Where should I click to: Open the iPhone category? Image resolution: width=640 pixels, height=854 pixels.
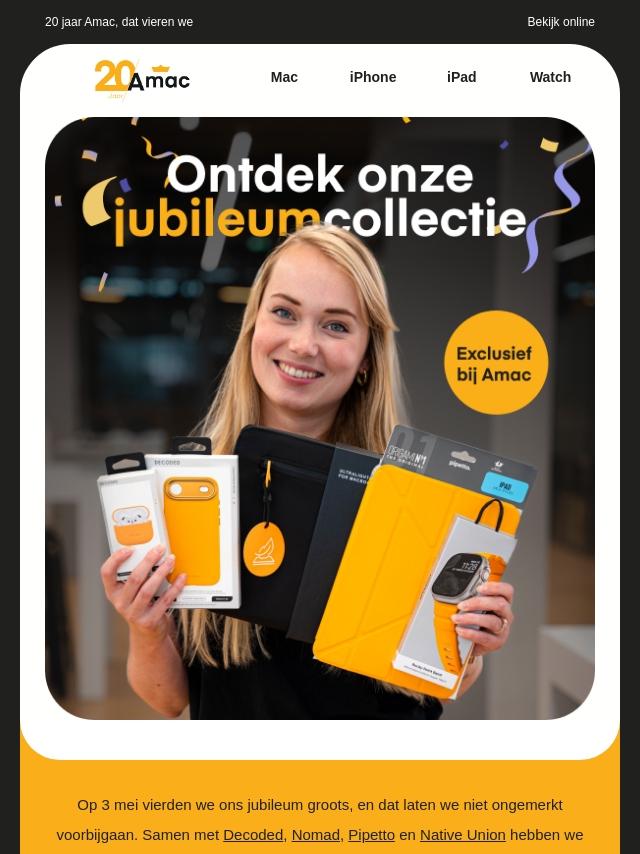(372, 77)
